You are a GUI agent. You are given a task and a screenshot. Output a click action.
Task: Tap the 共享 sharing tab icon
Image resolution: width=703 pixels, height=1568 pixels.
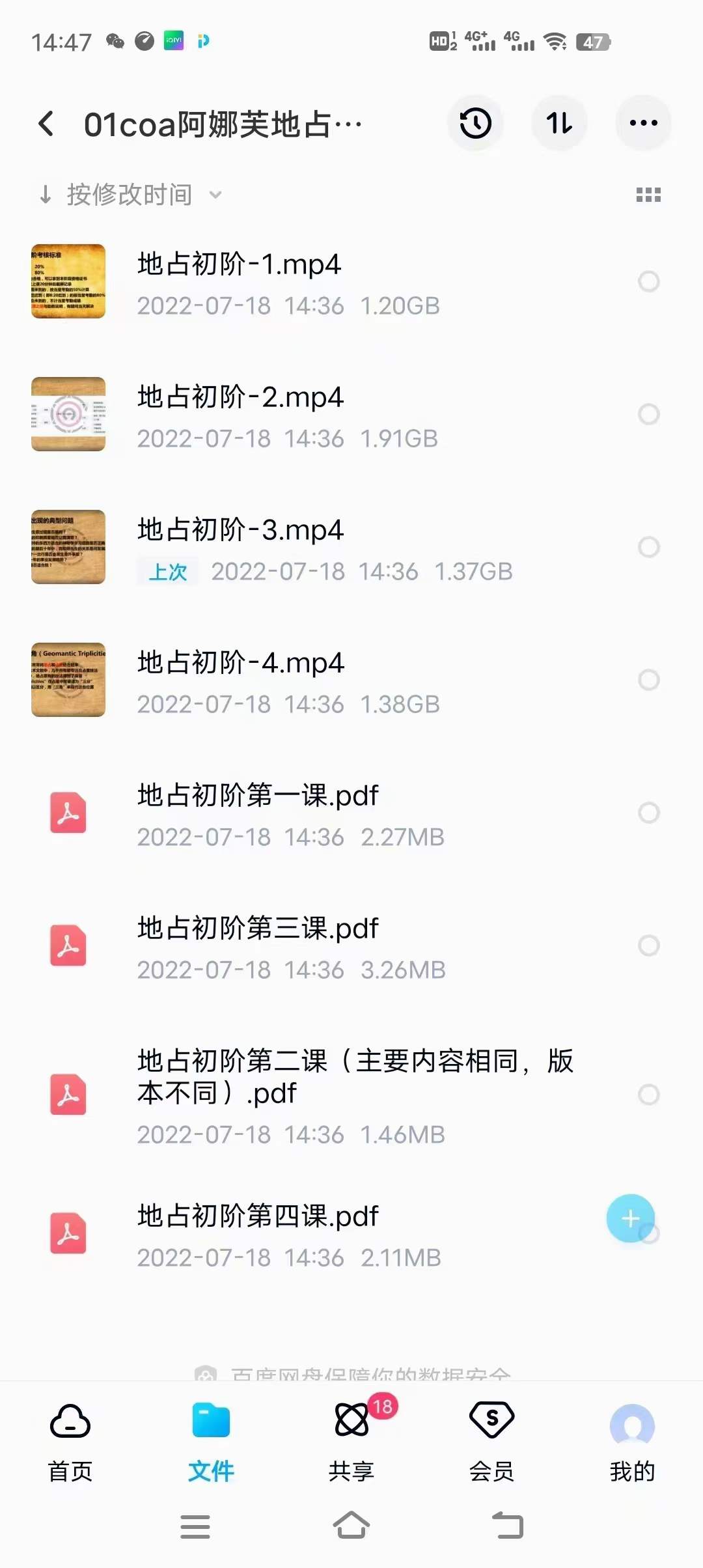pos(351,1419)
